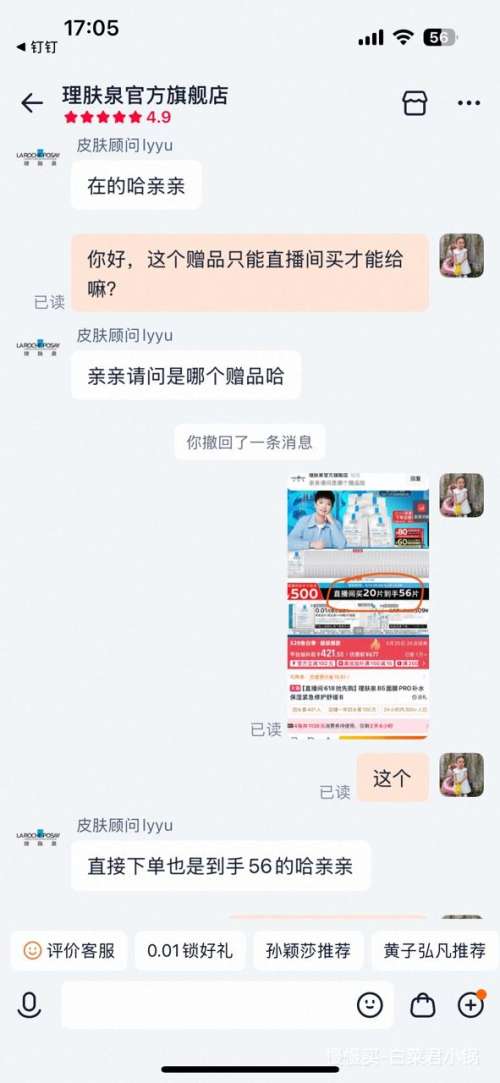Go back using the arrow icon
The height and width of the screenshot is (1083, 500).
(x=32, y=104)
